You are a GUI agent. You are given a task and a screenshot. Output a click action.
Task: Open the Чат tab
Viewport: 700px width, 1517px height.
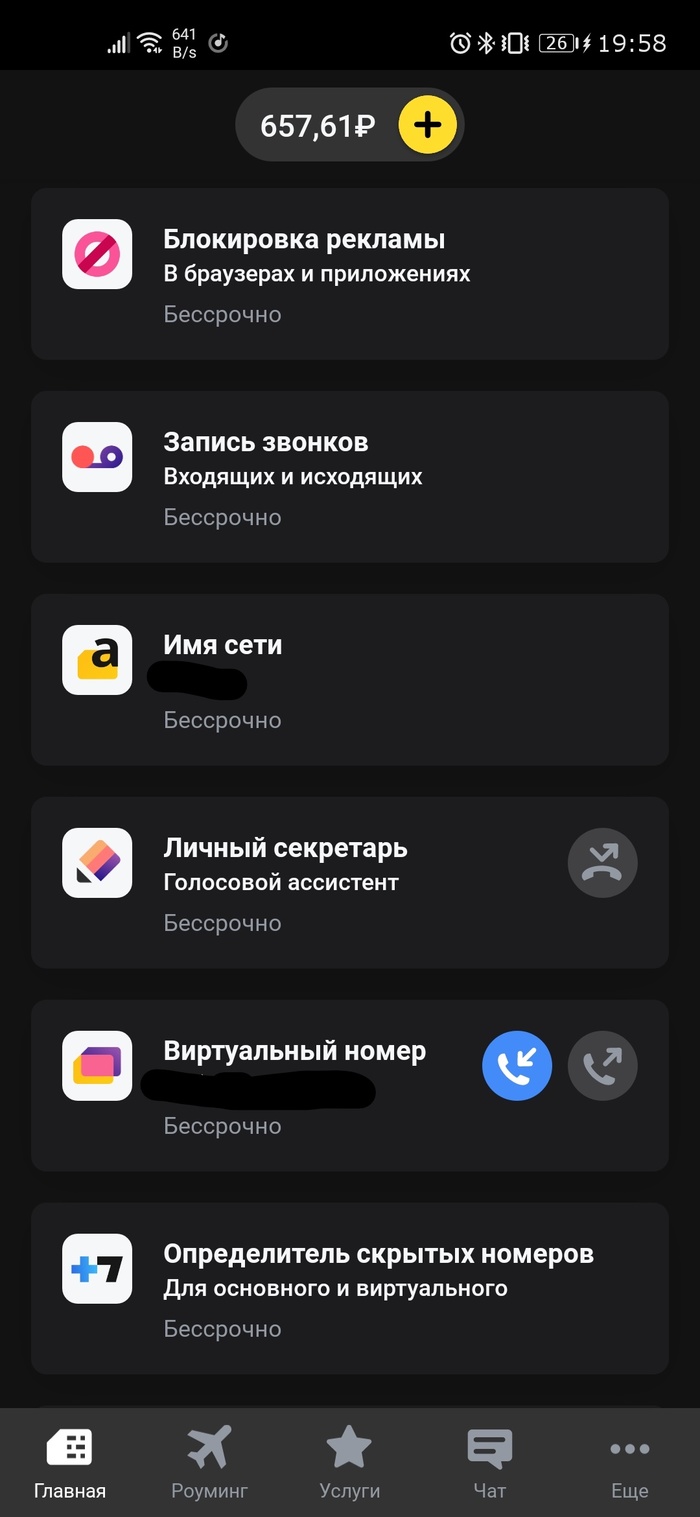[x=490, y=1462]
